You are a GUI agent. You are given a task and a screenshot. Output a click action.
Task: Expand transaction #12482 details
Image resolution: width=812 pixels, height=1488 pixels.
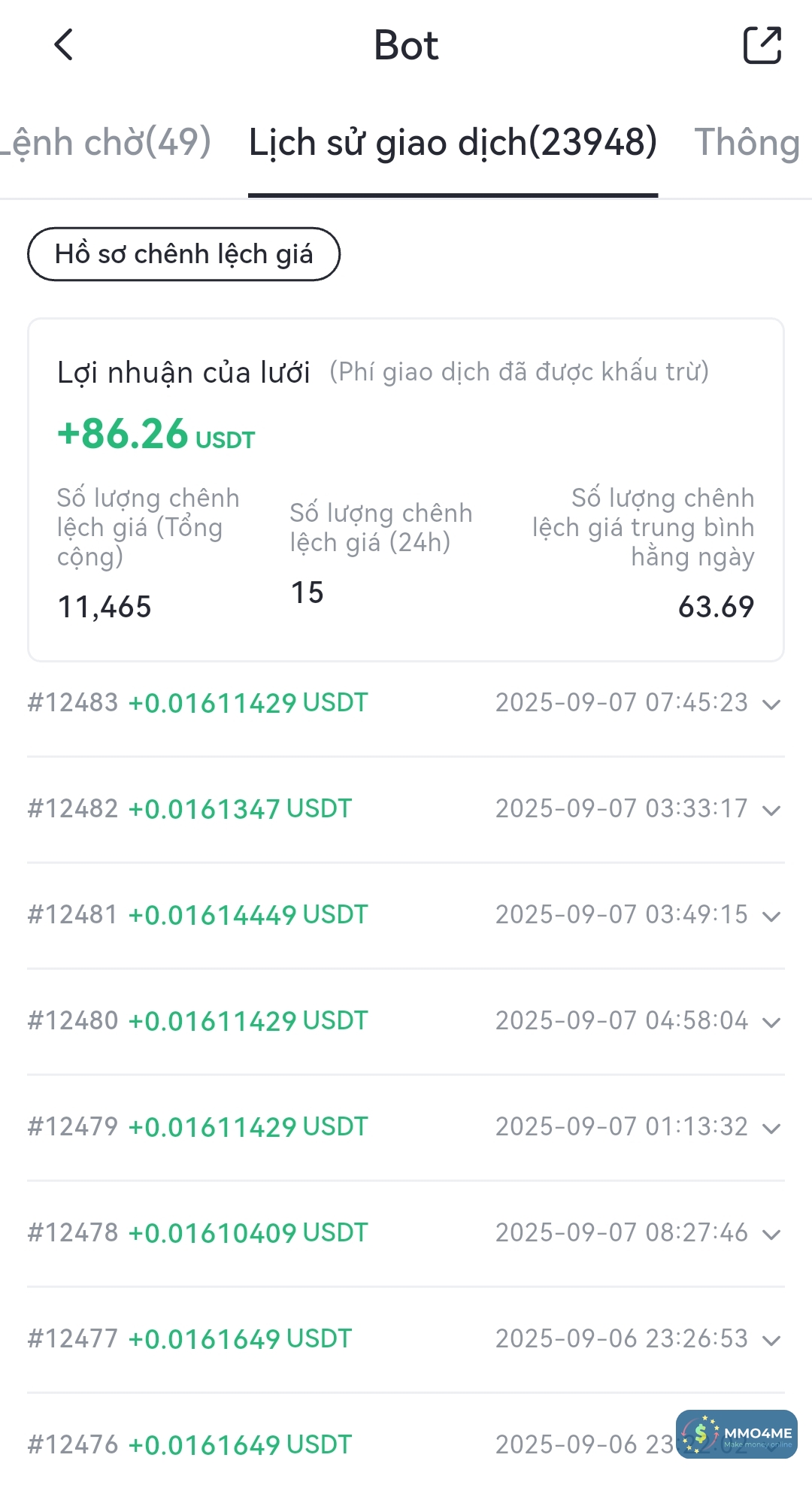coord(771,811)
